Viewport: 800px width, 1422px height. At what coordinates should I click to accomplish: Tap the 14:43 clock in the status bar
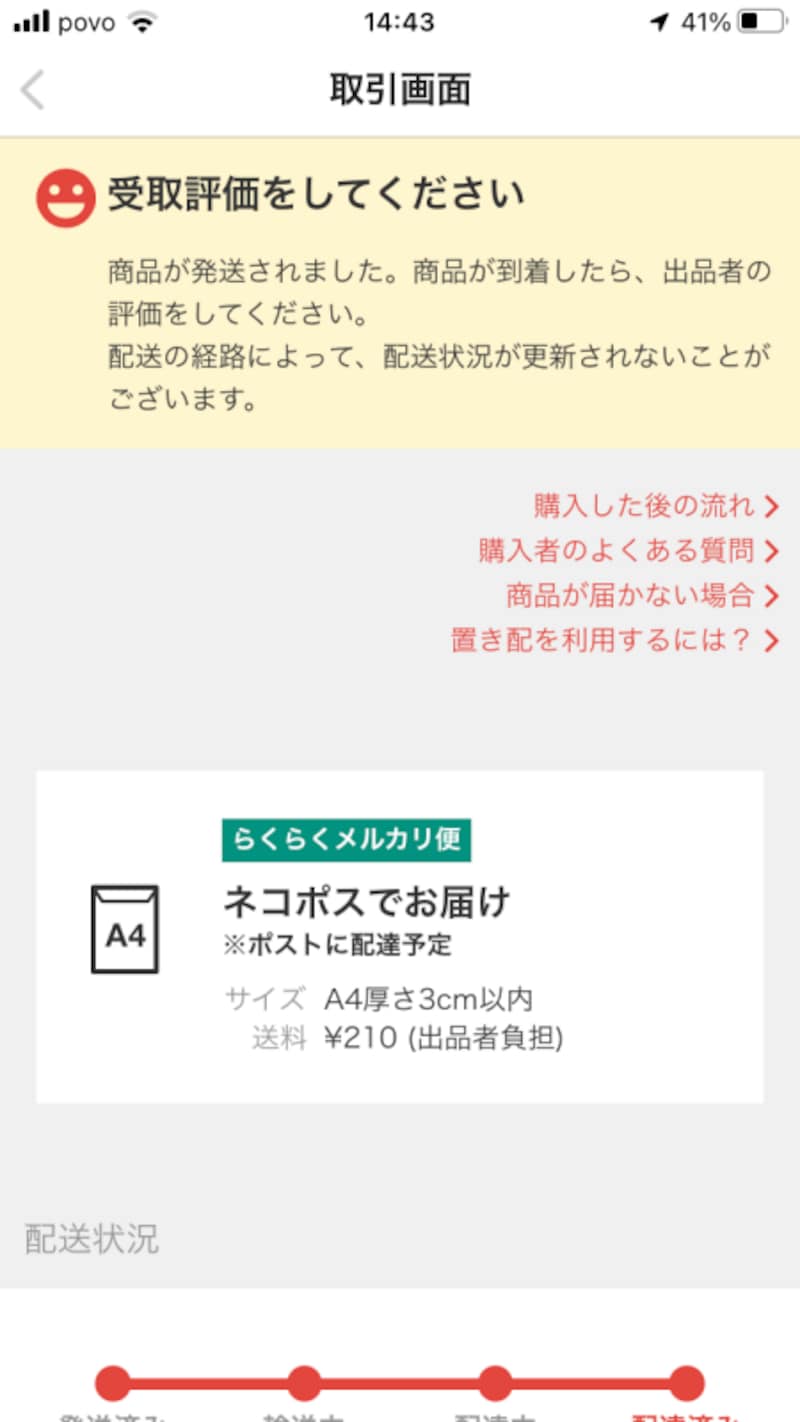[400, 21]
